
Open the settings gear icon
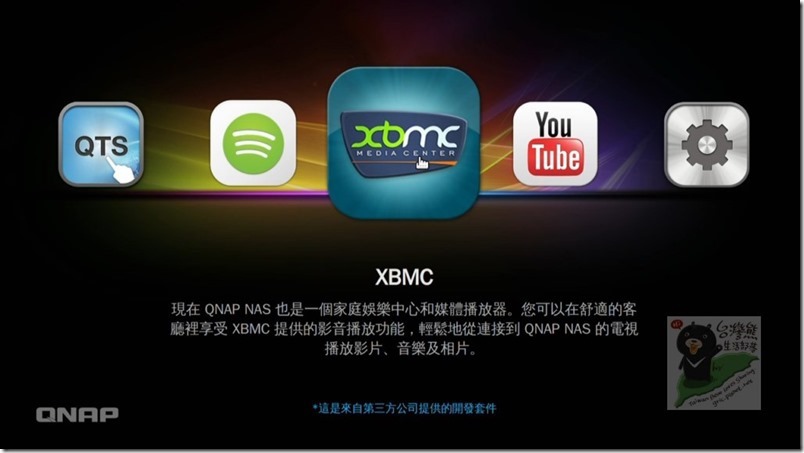(x=707, y=144)
